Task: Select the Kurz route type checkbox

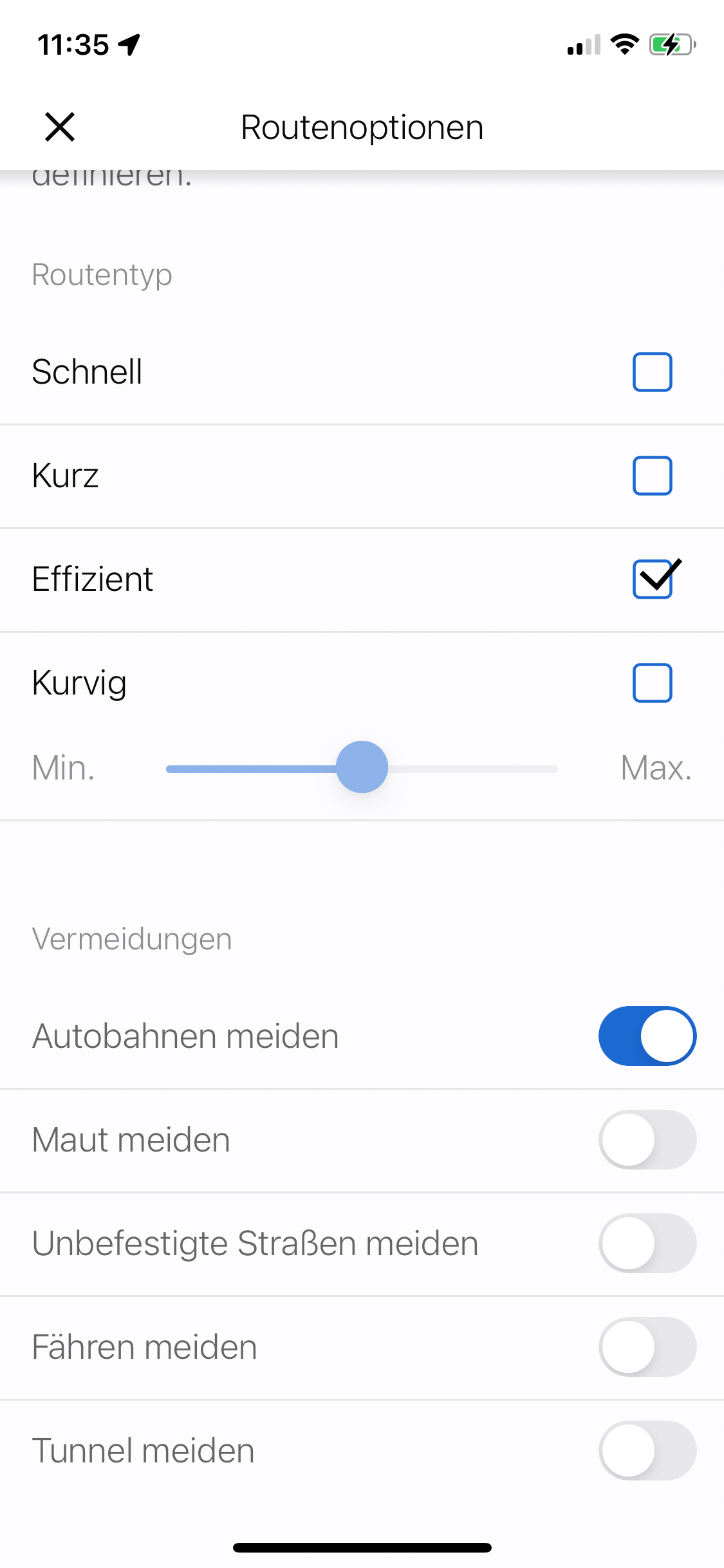Action: 653,476
